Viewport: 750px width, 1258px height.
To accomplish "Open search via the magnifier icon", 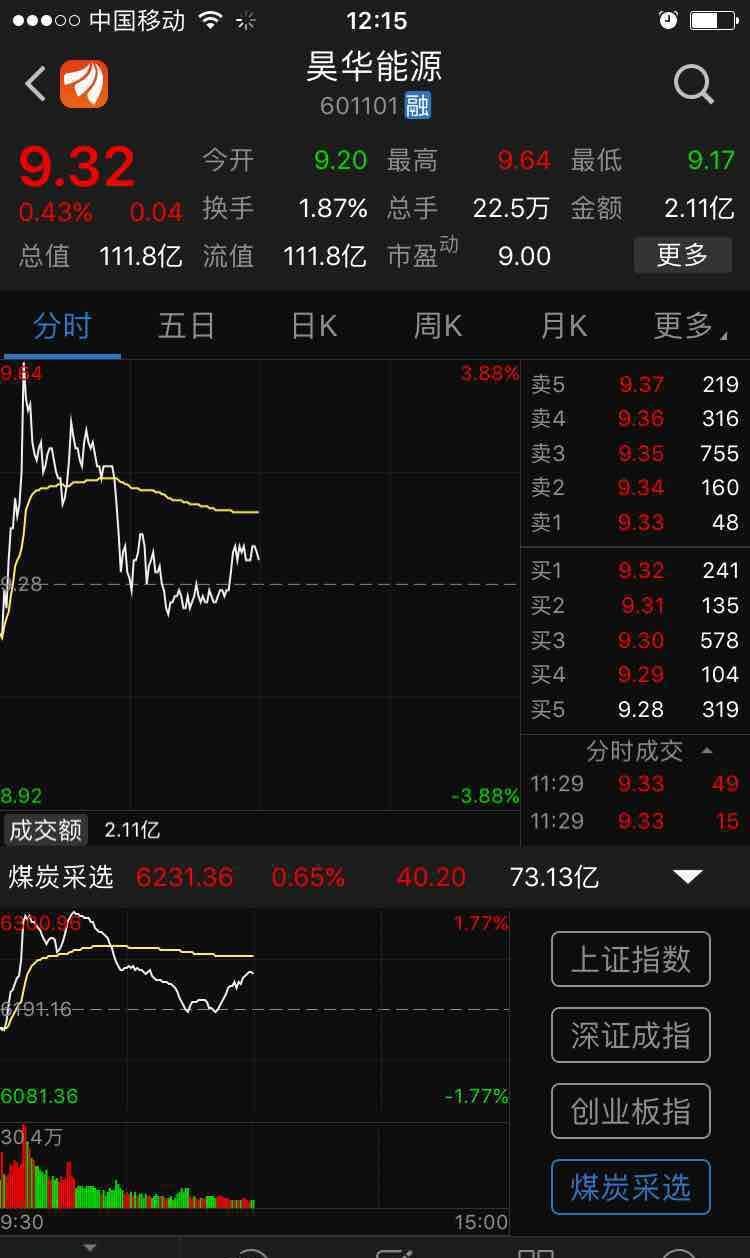I will [693, 85].
